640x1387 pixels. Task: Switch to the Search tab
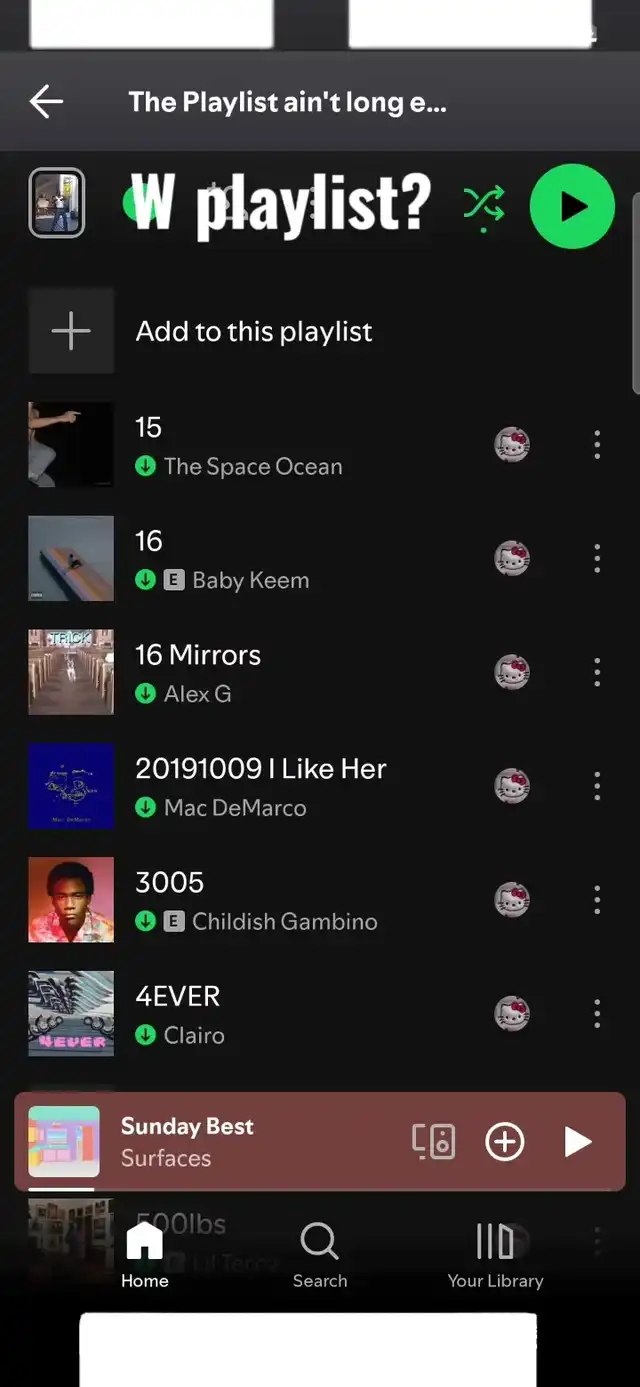(x=320, y=1255)
